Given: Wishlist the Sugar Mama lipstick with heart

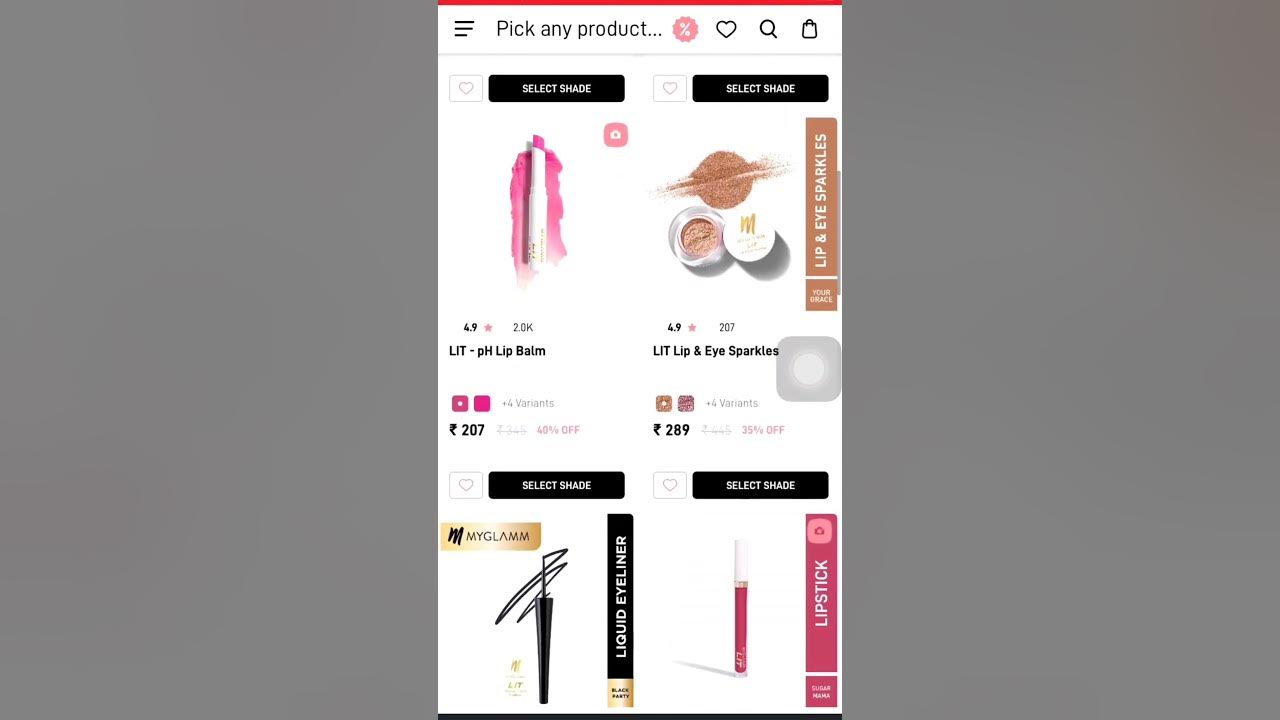Looking at the screenshot, I should point(670,485).
